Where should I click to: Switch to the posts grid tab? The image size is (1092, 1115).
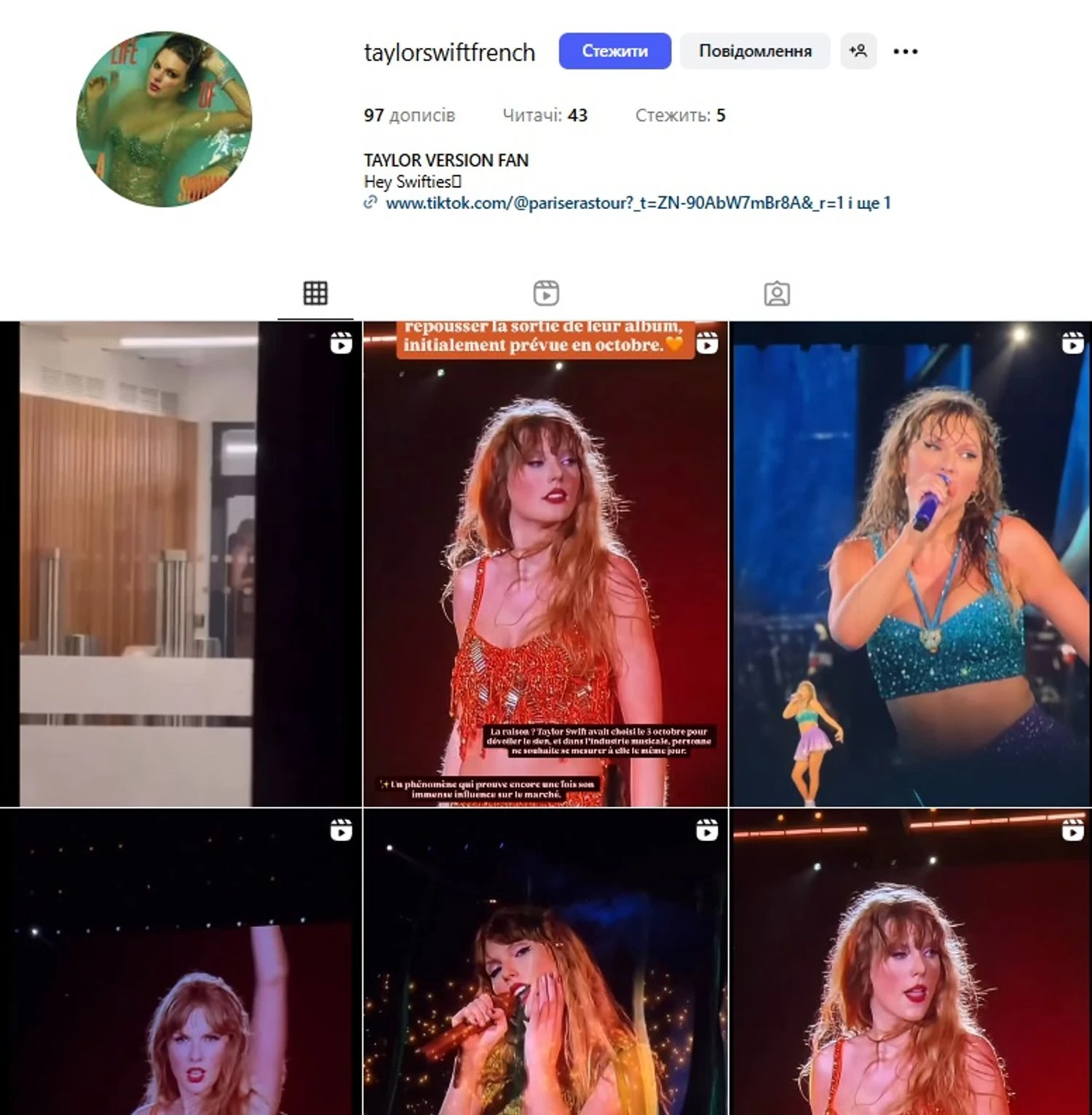315,293
